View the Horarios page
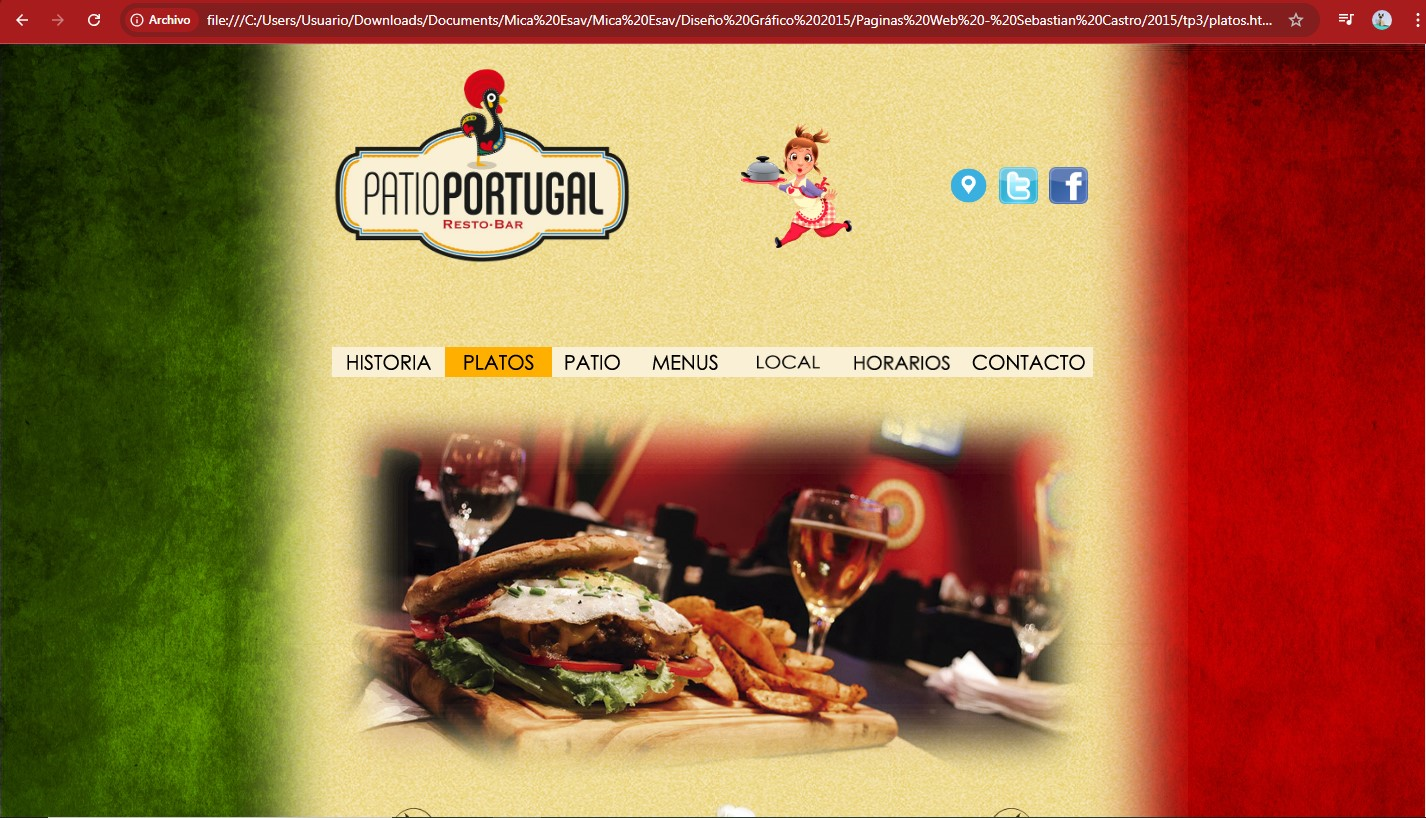1426x818 pixels. tap(901, 362)
